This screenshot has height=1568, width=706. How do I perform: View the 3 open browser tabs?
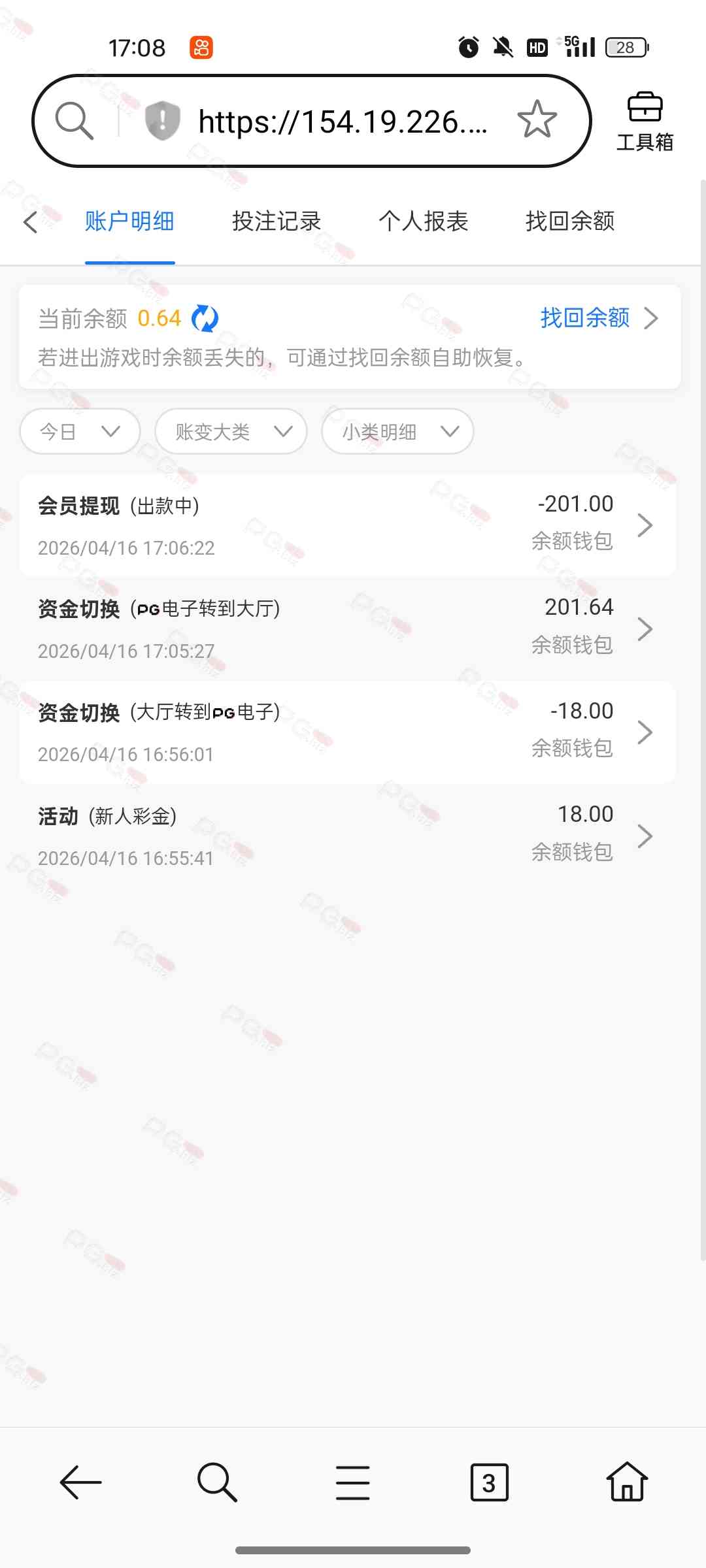(x=489, y=1482)
